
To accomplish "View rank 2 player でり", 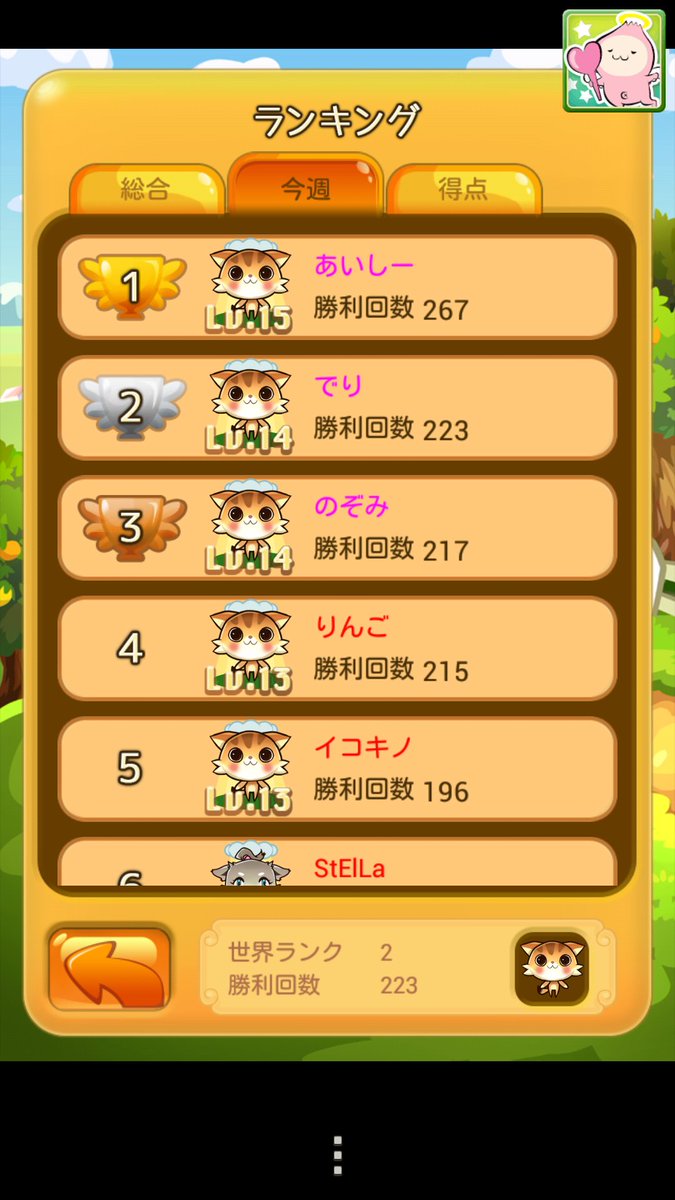I will (337, 408).
